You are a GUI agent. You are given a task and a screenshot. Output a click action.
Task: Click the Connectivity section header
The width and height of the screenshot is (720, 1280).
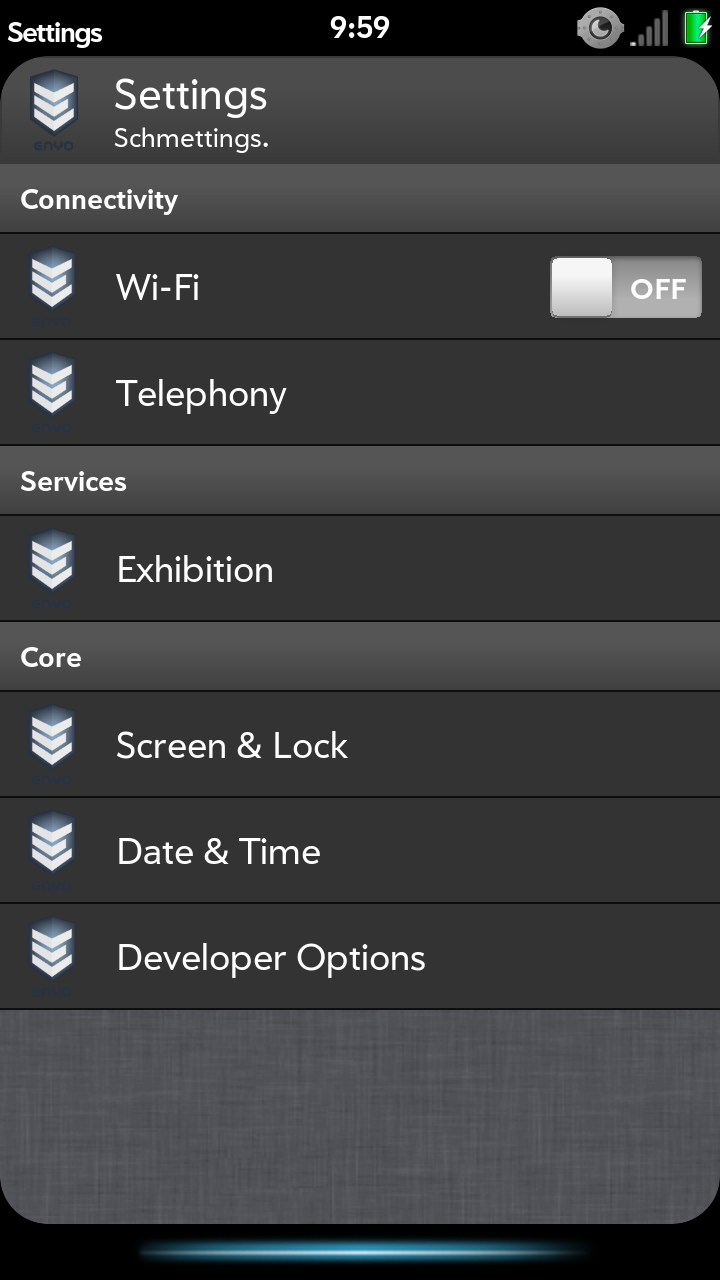click(98, 198)
